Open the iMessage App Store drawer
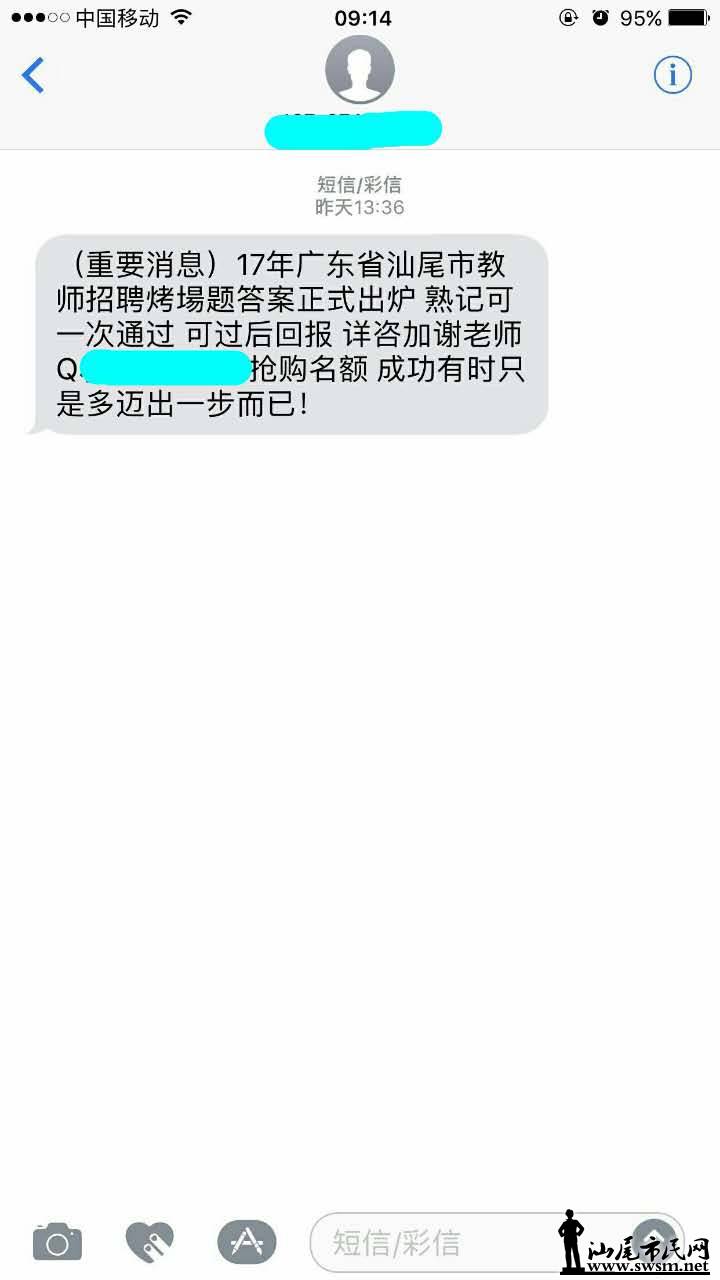This screenshot has height=1280, width=720. 246,1242
